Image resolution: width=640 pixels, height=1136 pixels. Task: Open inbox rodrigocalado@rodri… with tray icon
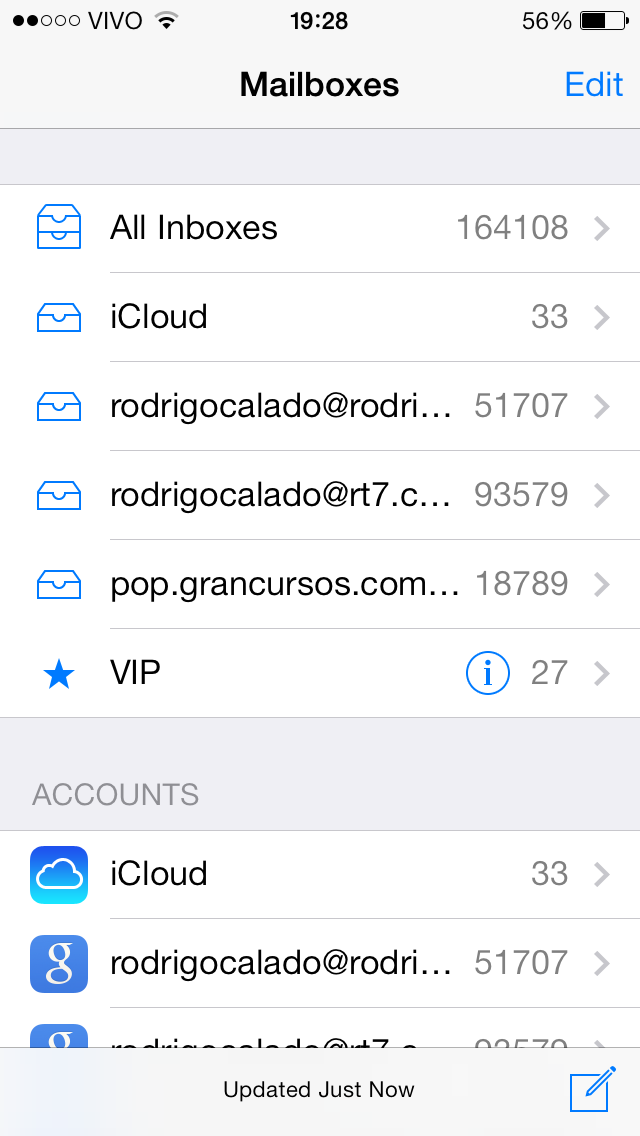click(320, 406)
